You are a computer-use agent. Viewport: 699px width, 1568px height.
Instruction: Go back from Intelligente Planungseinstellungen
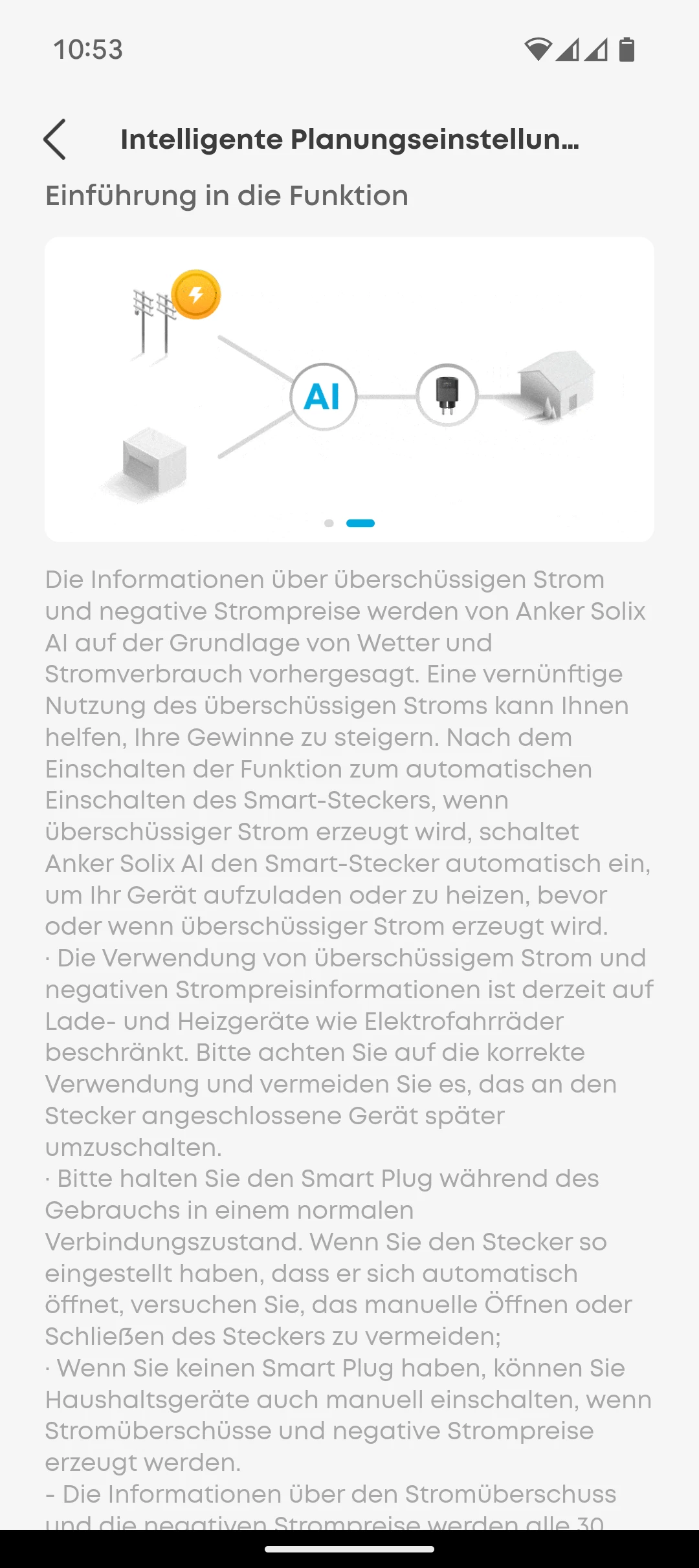click(x=55, y=139)
